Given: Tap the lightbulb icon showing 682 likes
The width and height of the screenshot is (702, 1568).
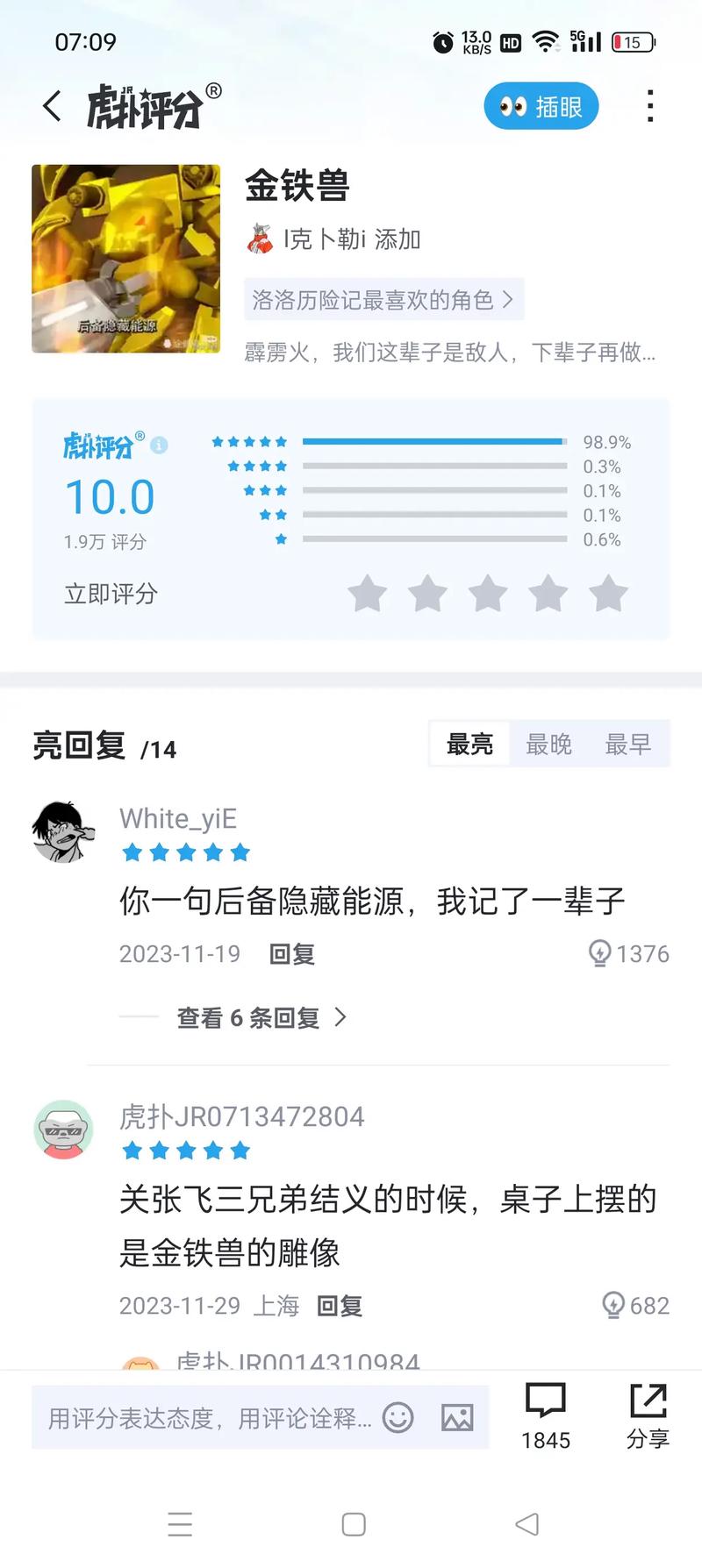Looking at the screenshot, I should (612, 1306).
